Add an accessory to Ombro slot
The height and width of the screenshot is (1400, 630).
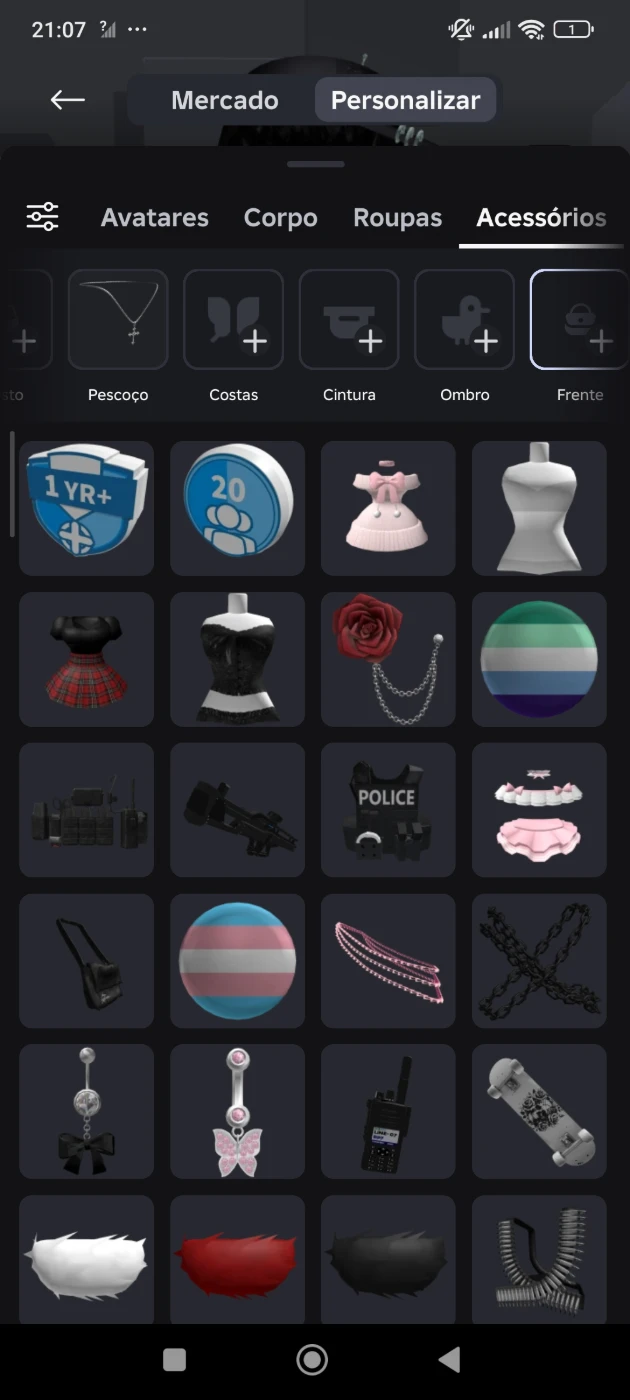pyautogui.click(x=465, y=320)
